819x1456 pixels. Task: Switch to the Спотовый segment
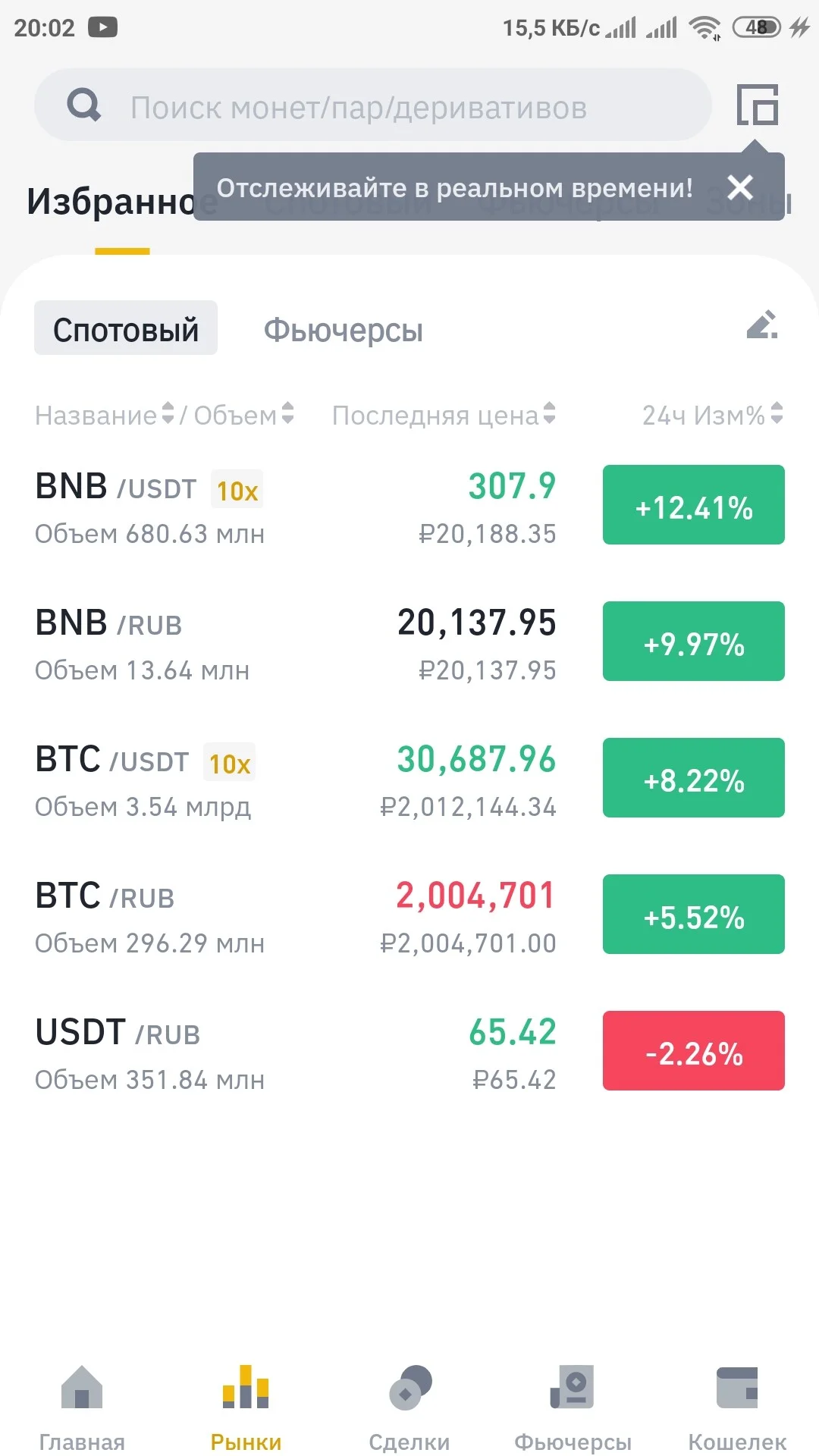coord(126,328)
